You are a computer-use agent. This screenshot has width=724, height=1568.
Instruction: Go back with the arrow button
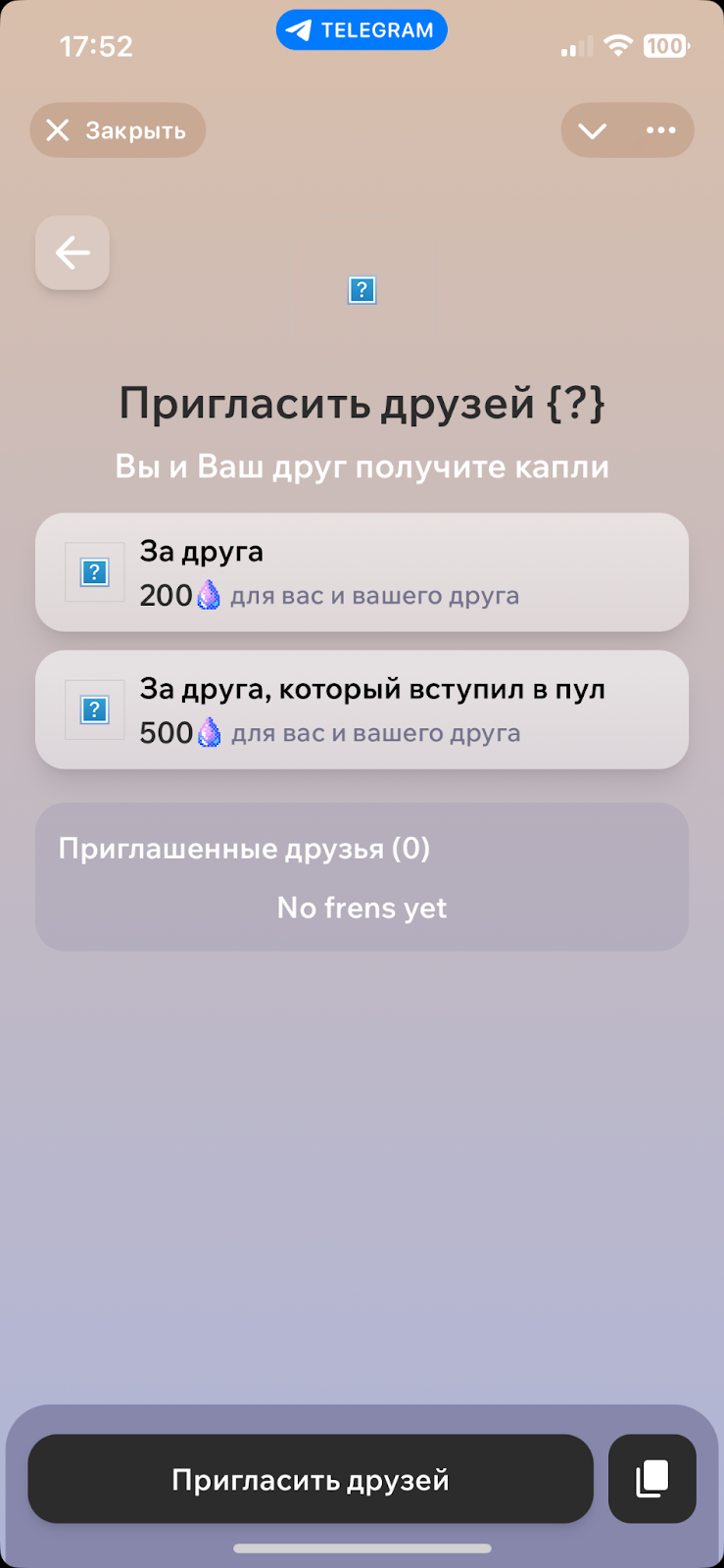pos(72,253)
